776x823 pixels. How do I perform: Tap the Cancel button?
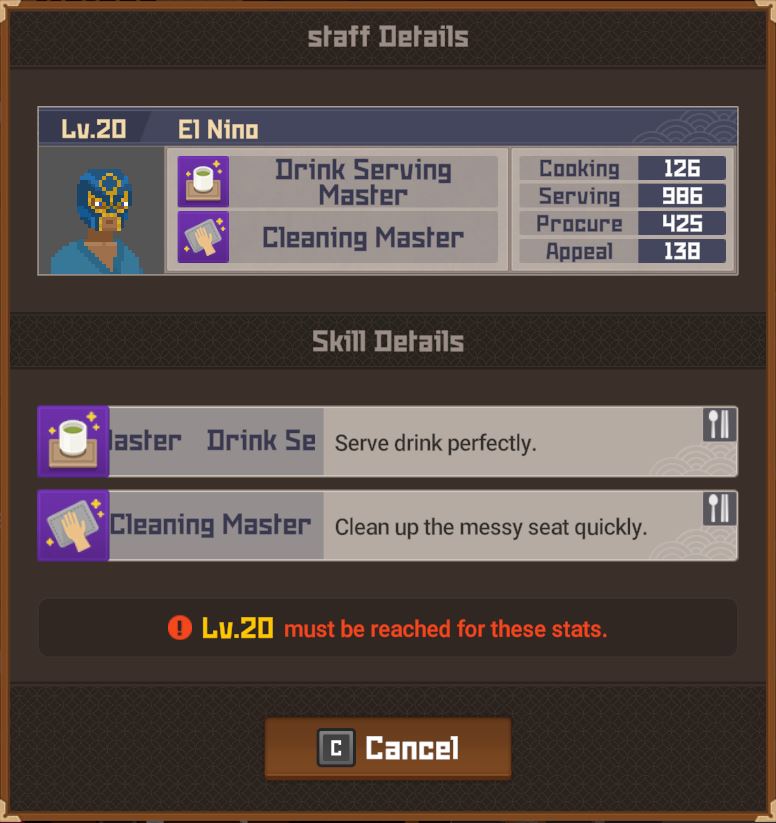(388, 747)
